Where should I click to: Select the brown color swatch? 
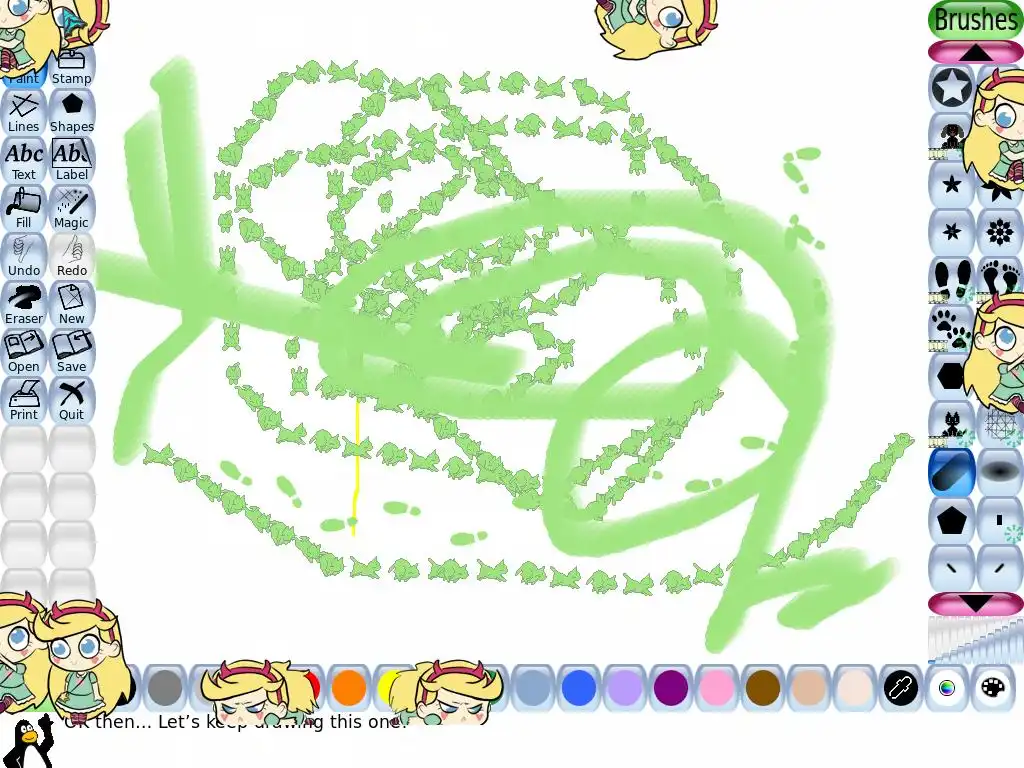[x=763, y=688]
